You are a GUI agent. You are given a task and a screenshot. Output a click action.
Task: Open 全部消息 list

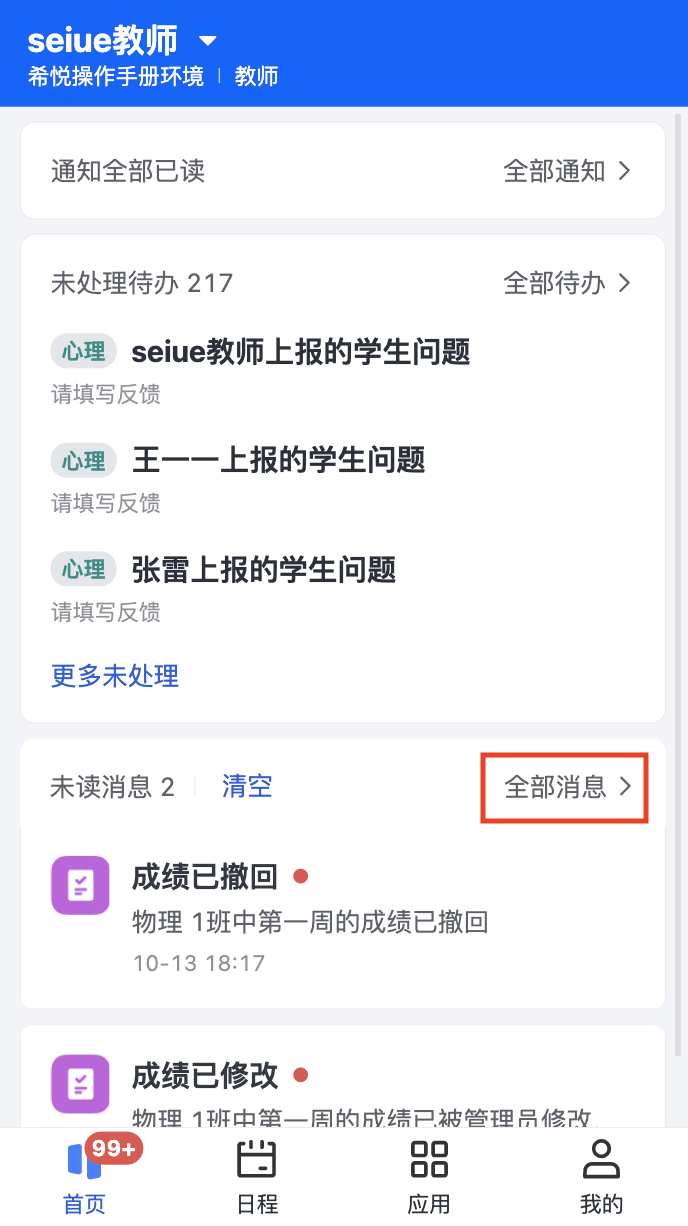pyautogui.click(x=568, y=787)
